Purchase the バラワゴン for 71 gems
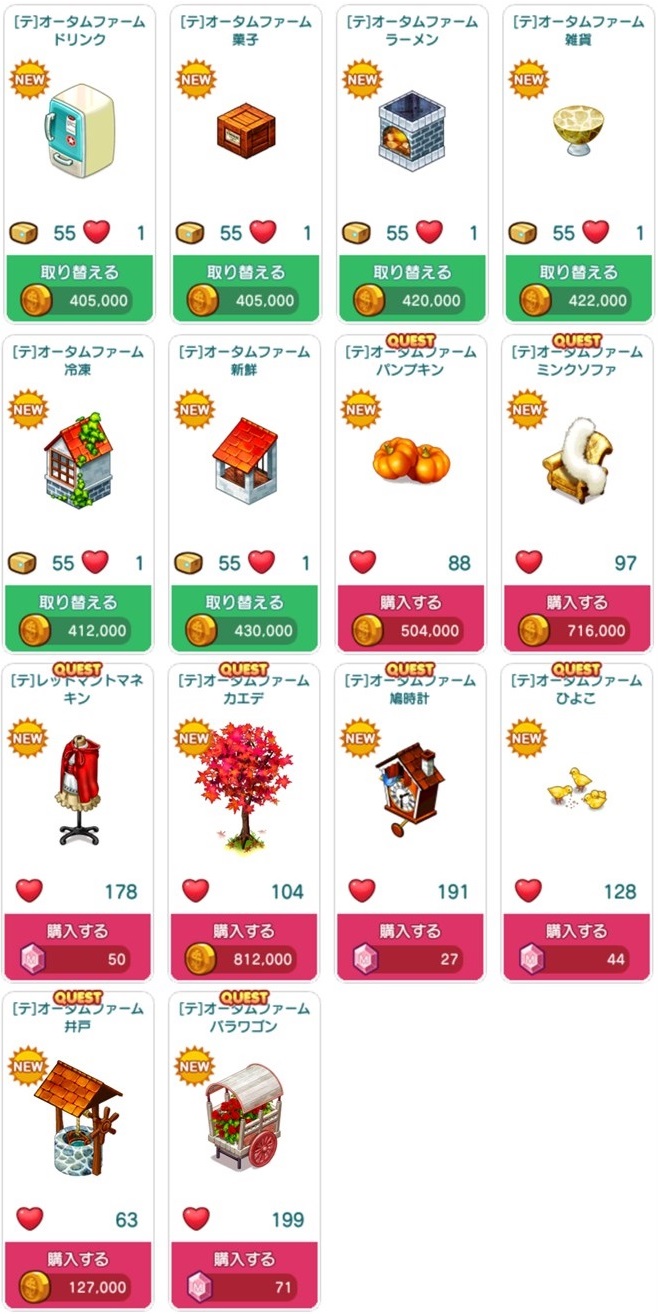This screenshot has height=1314, width=660. point(245,1274)
